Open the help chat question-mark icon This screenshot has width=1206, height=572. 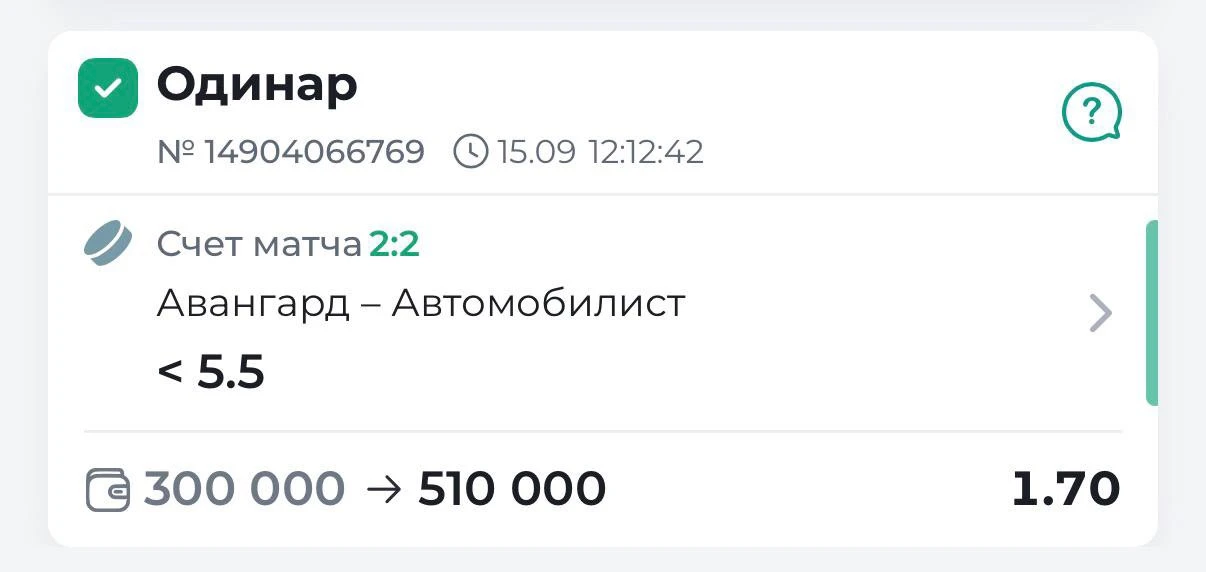[1091, 113]
